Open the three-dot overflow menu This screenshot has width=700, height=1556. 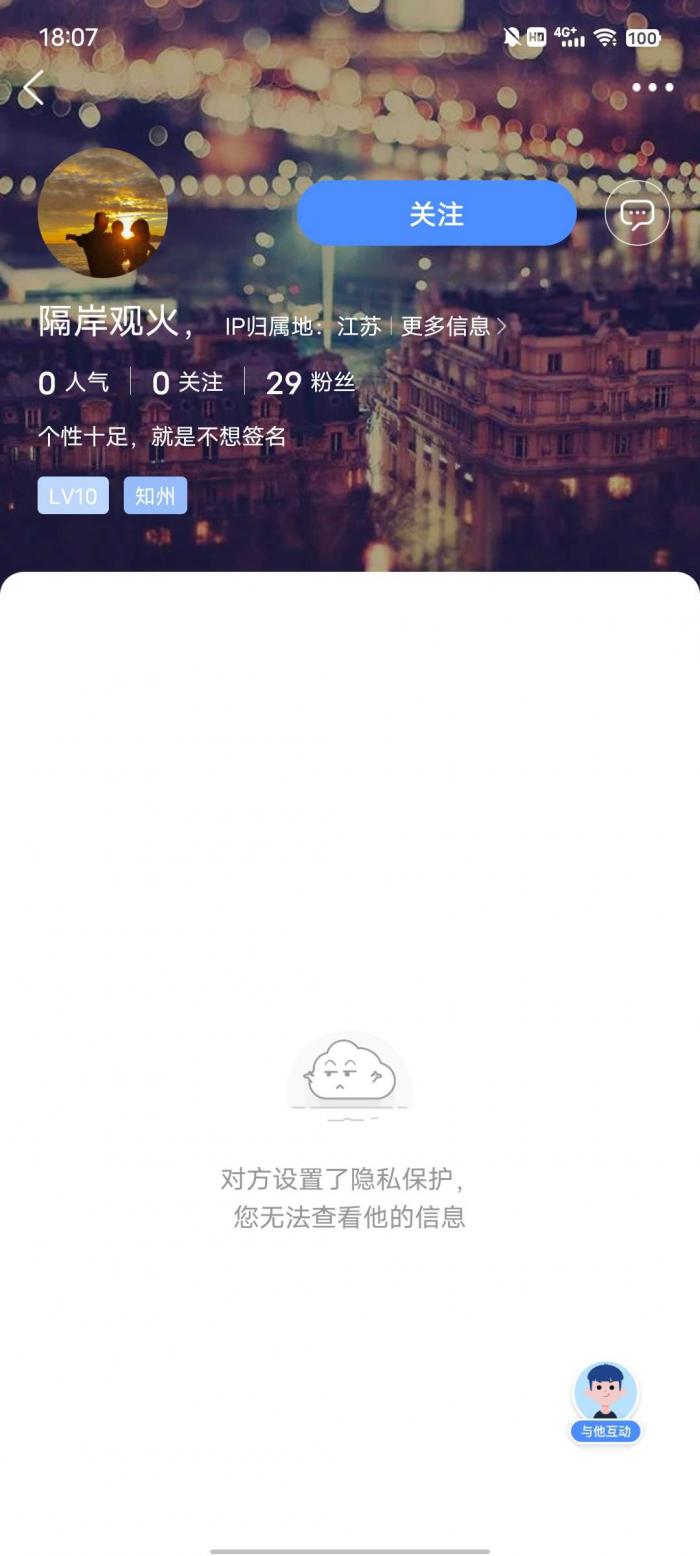click(652, 87)
